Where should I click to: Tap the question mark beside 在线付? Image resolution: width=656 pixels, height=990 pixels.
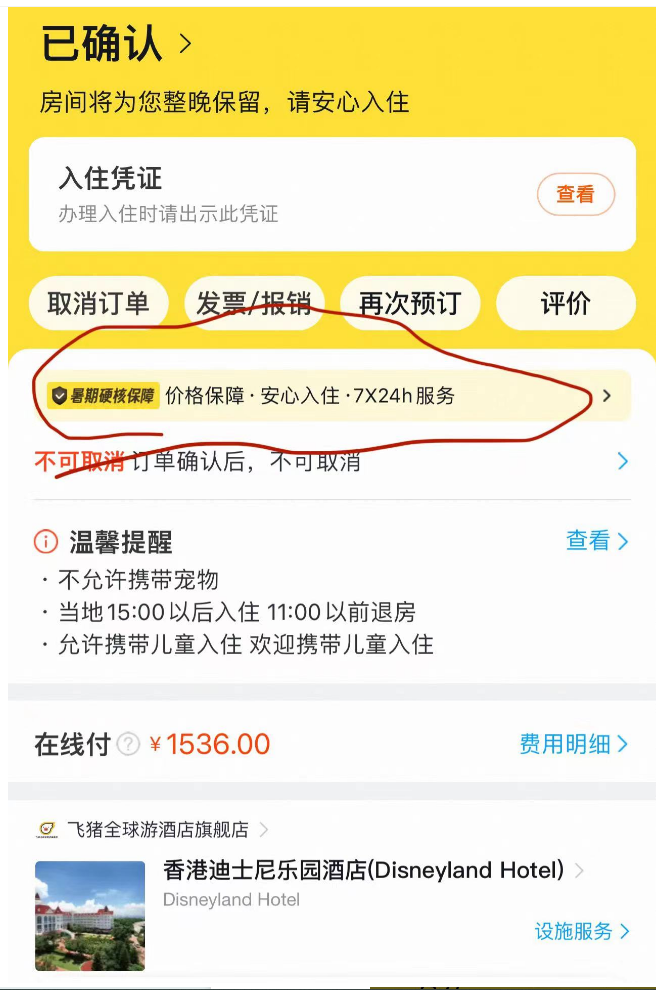tap(128, 744)
